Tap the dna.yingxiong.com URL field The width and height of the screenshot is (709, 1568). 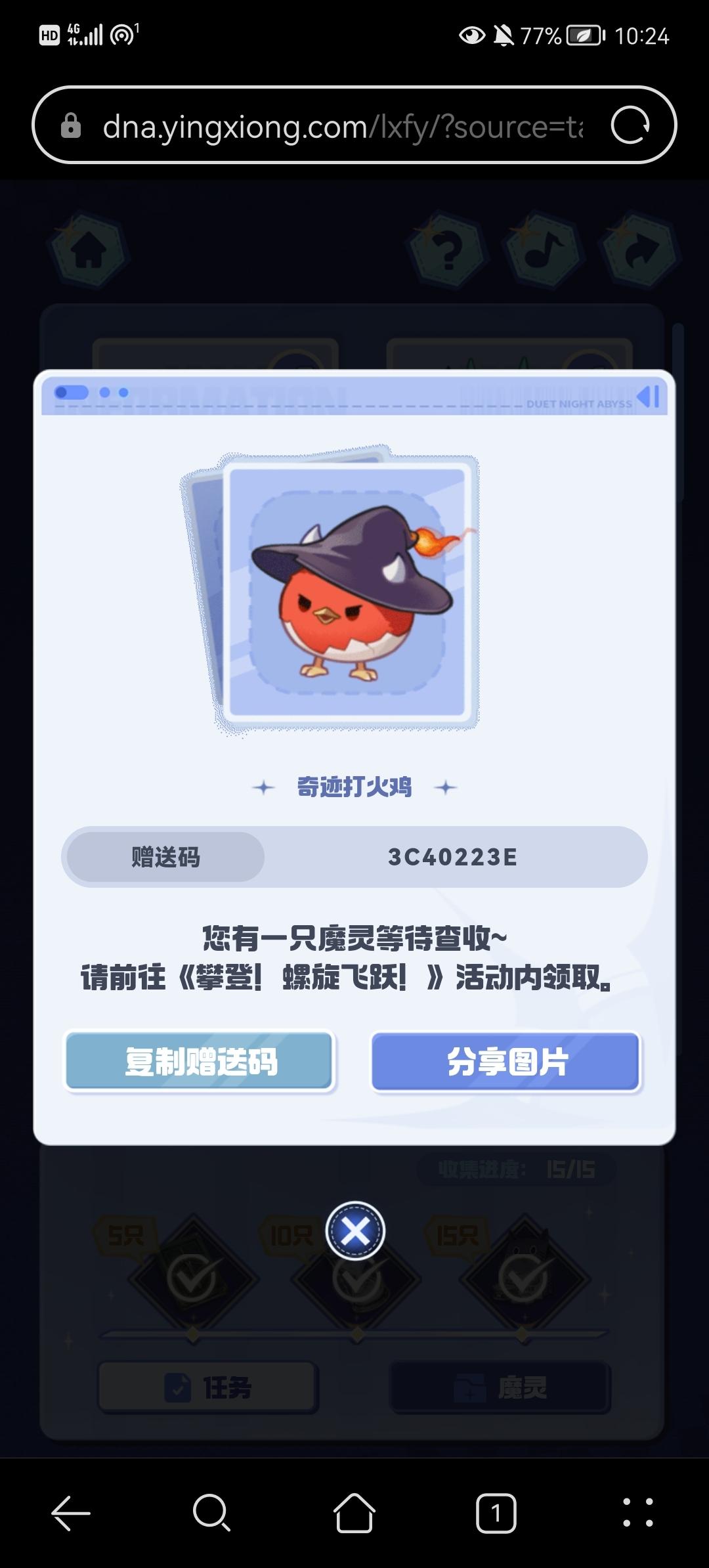tap(341, 126)
